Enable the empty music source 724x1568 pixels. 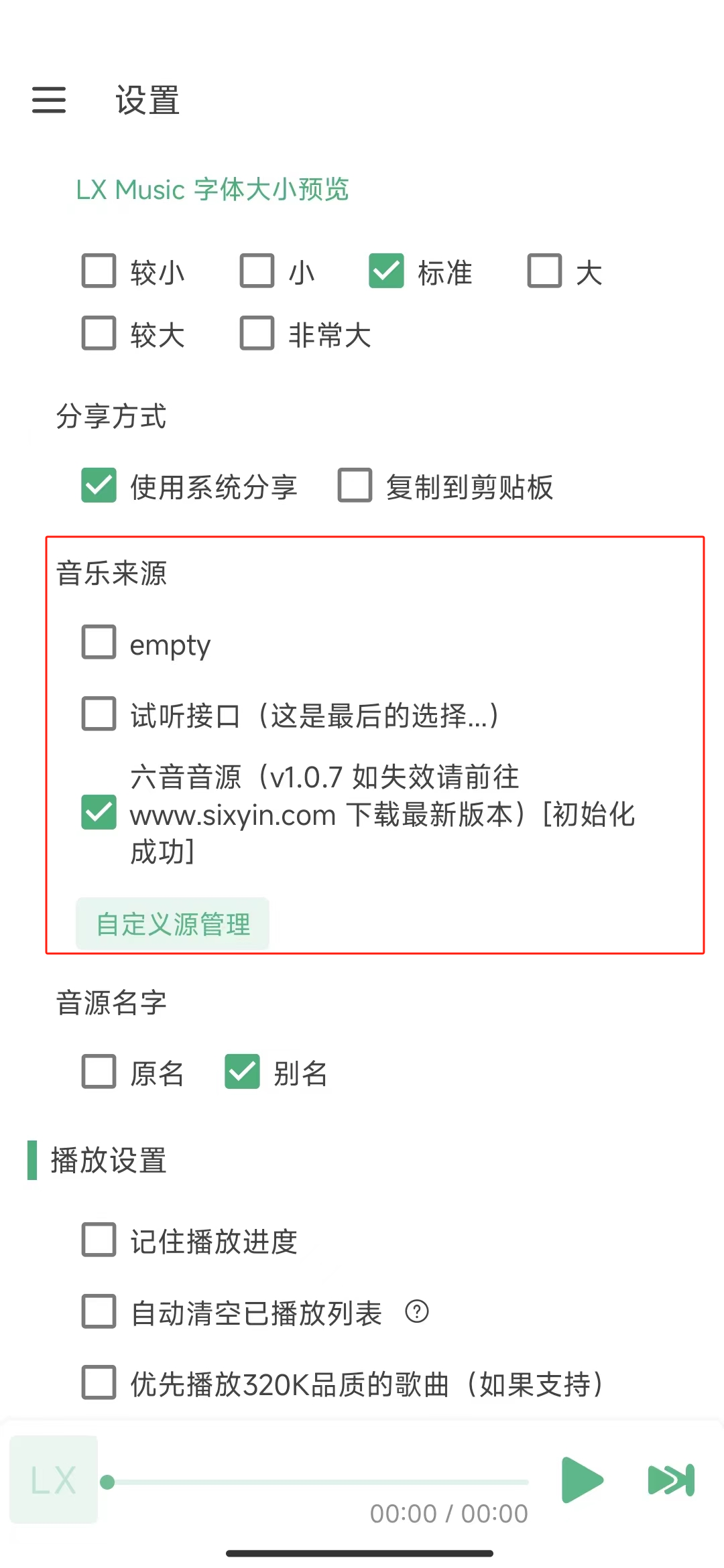[98, 643]
